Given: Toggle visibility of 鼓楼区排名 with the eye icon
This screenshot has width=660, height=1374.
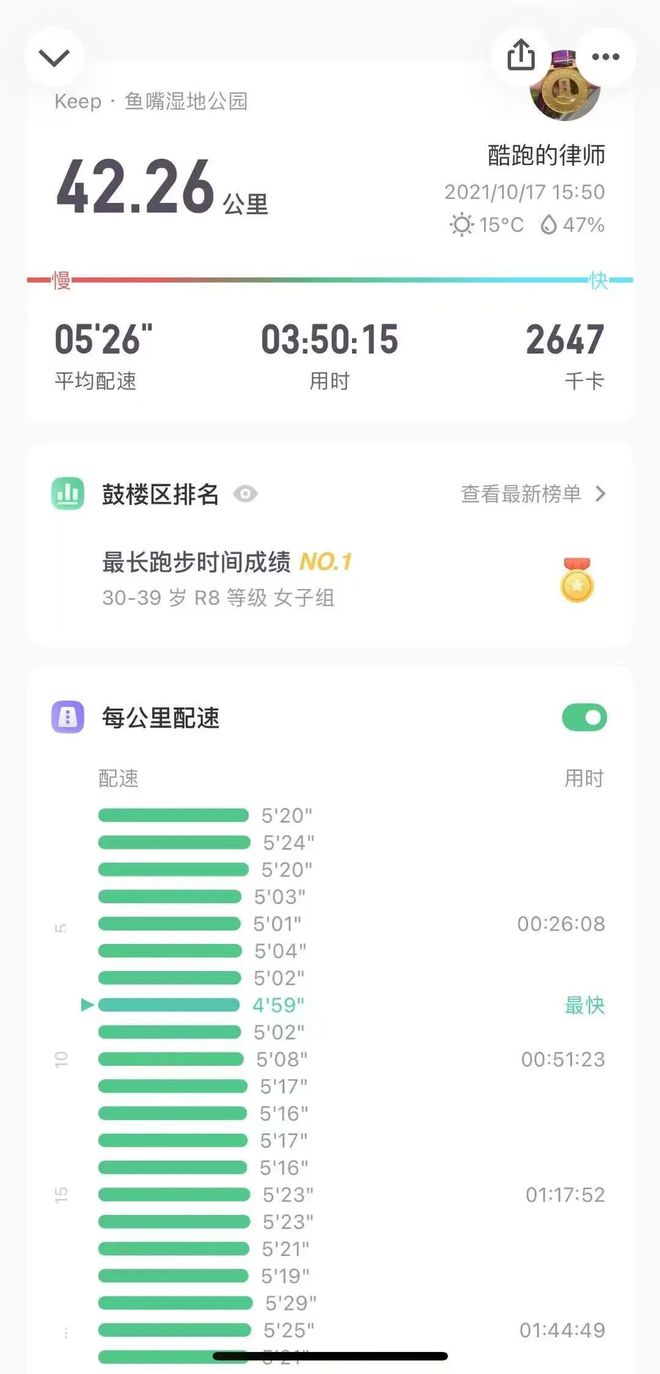Looking at the screenshot, I should [245, 494].
